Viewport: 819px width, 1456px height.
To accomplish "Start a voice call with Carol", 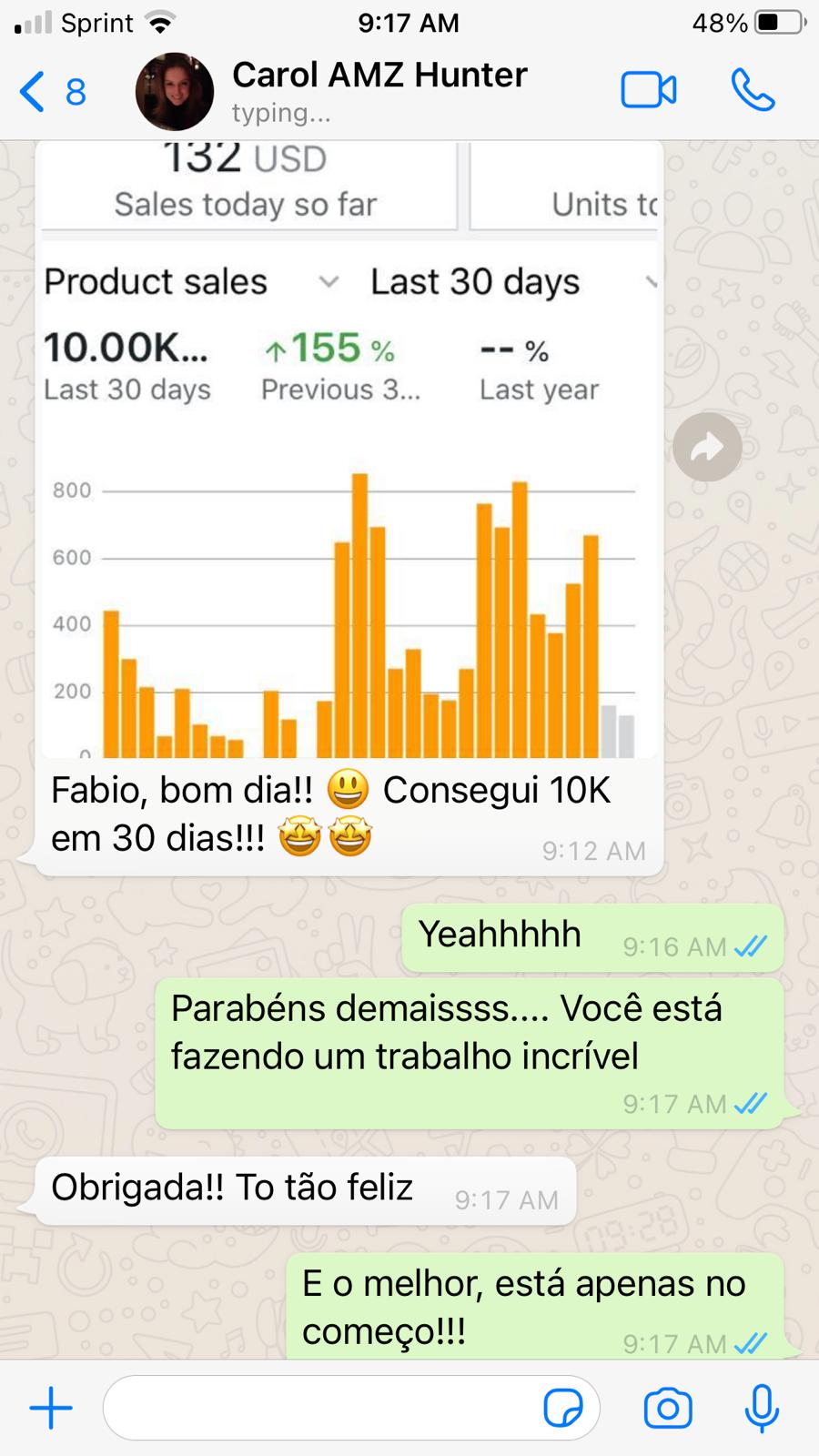I will click(753, 91).
